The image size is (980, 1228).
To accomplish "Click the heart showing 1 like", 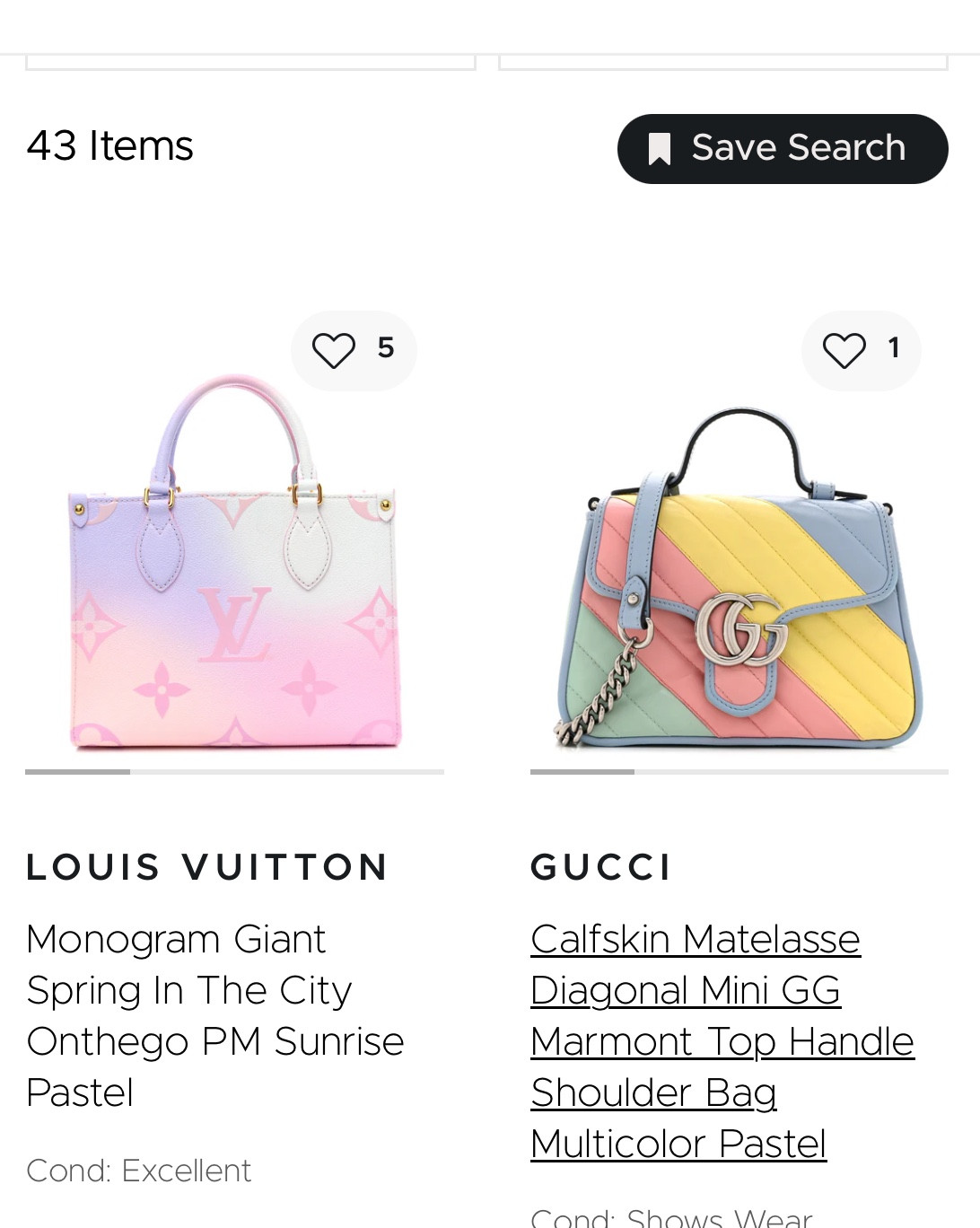I will [x=861, y=350].
